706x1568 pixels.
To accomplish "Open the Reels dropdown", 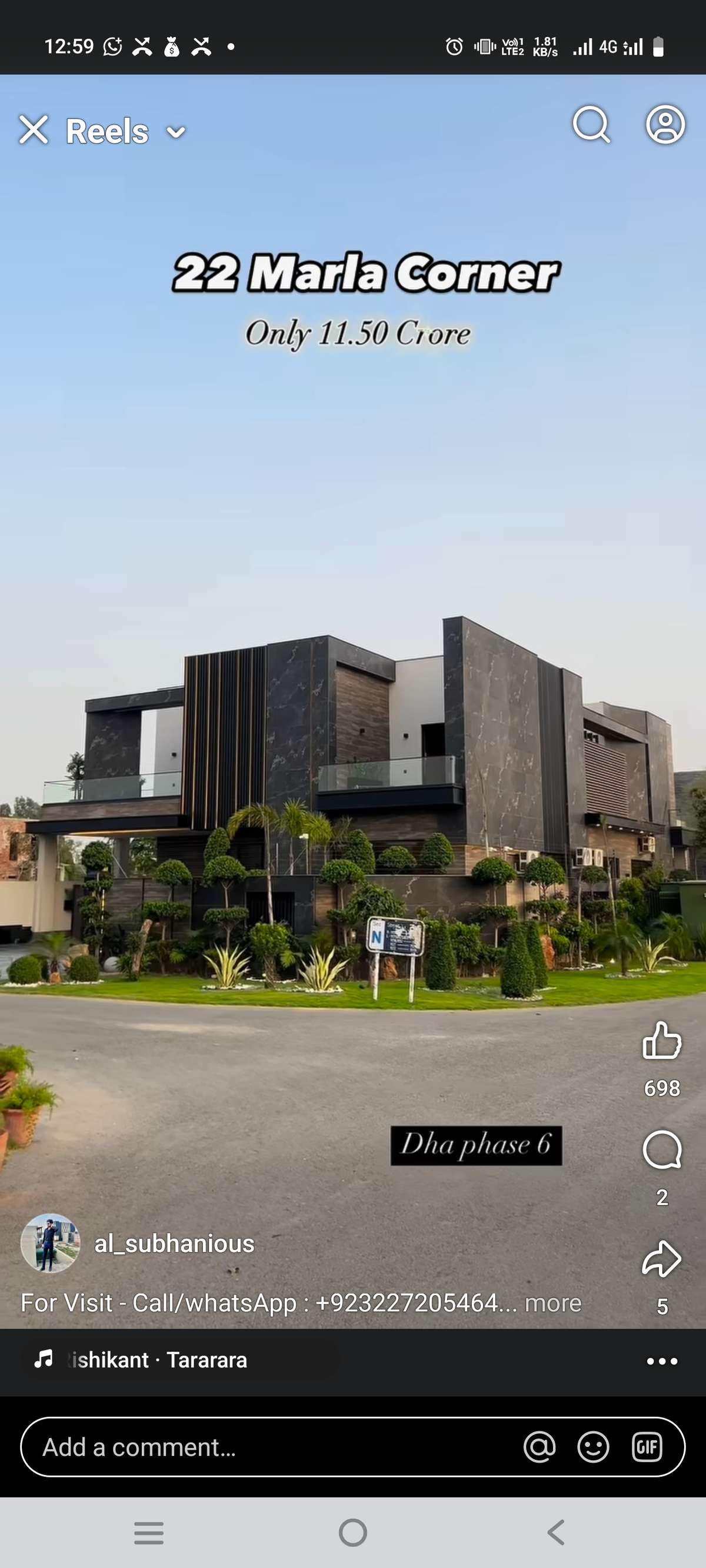I will click(x=175, y=132).
